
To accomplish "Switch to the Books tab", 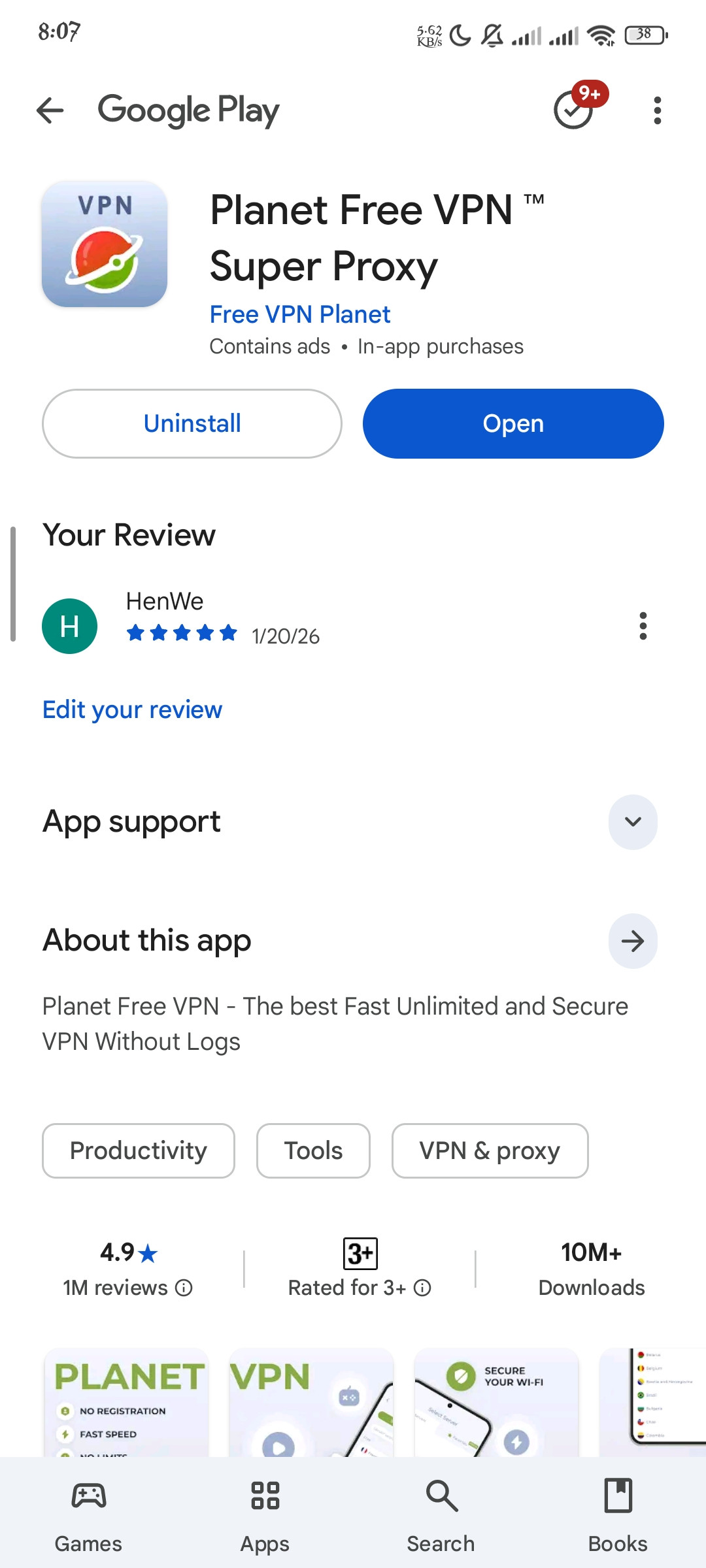I will click(618, 1516).
